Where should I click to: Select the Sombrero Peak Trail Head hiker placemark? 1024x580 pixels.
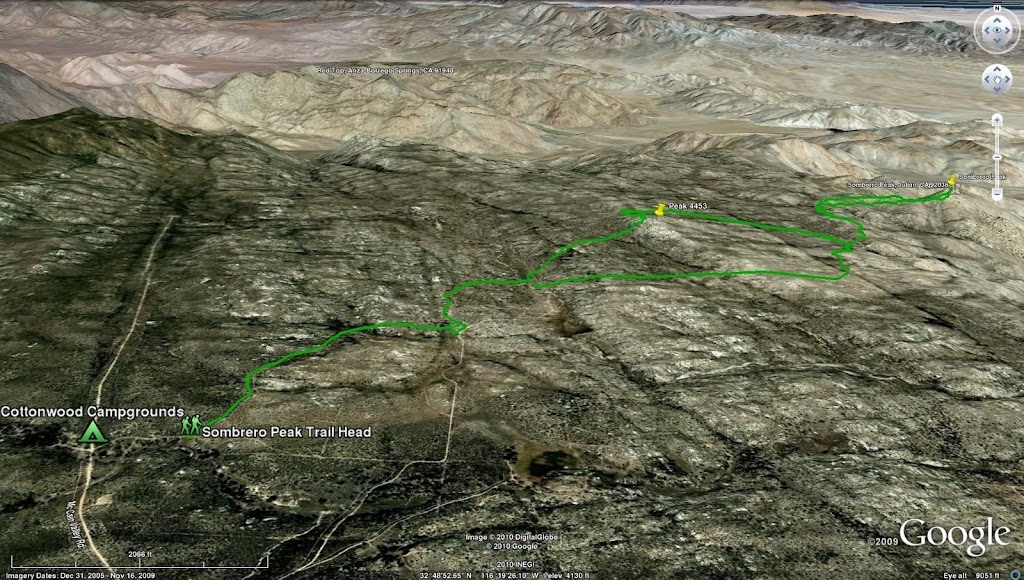point(190,426)
